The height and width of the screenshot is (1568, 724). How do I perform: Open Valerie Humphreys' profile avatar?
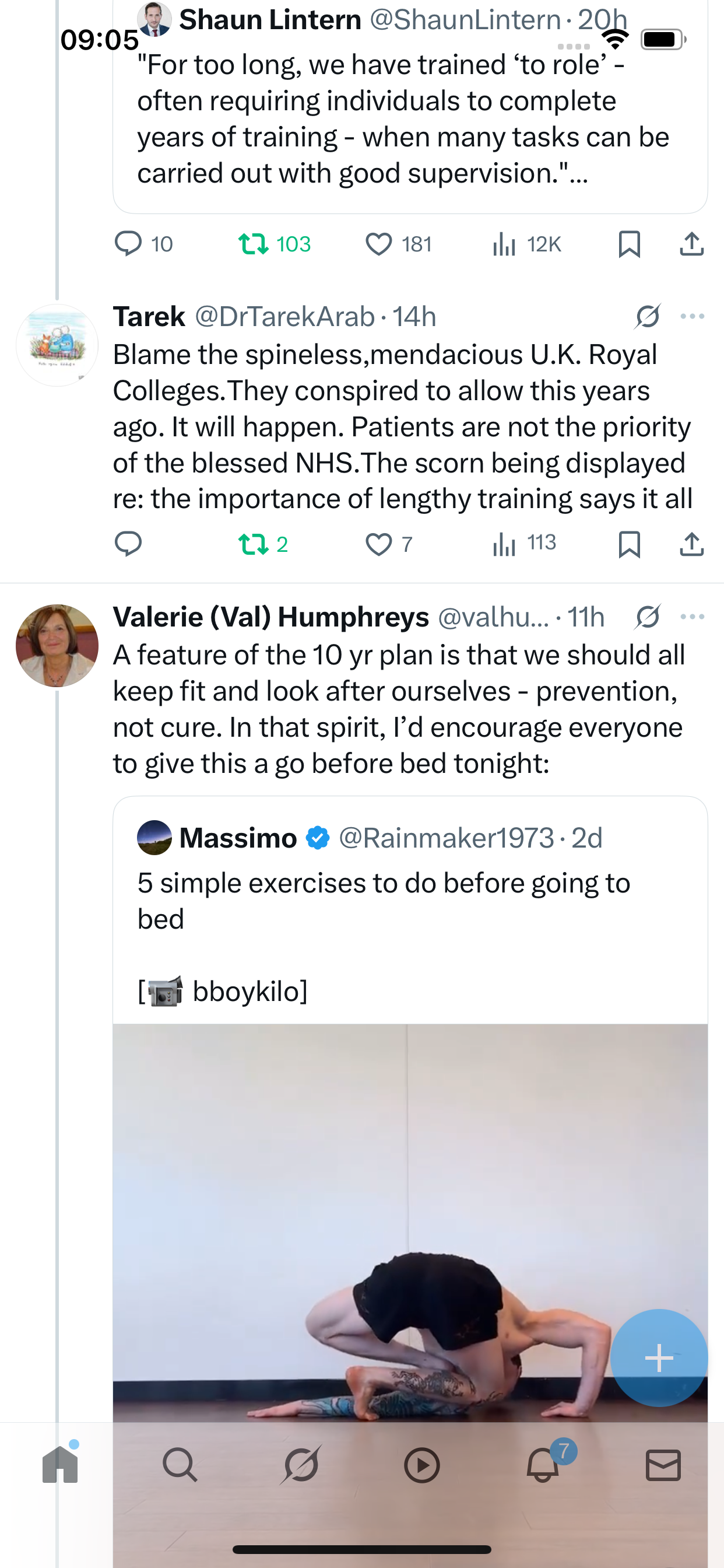[x=57, y=645]
